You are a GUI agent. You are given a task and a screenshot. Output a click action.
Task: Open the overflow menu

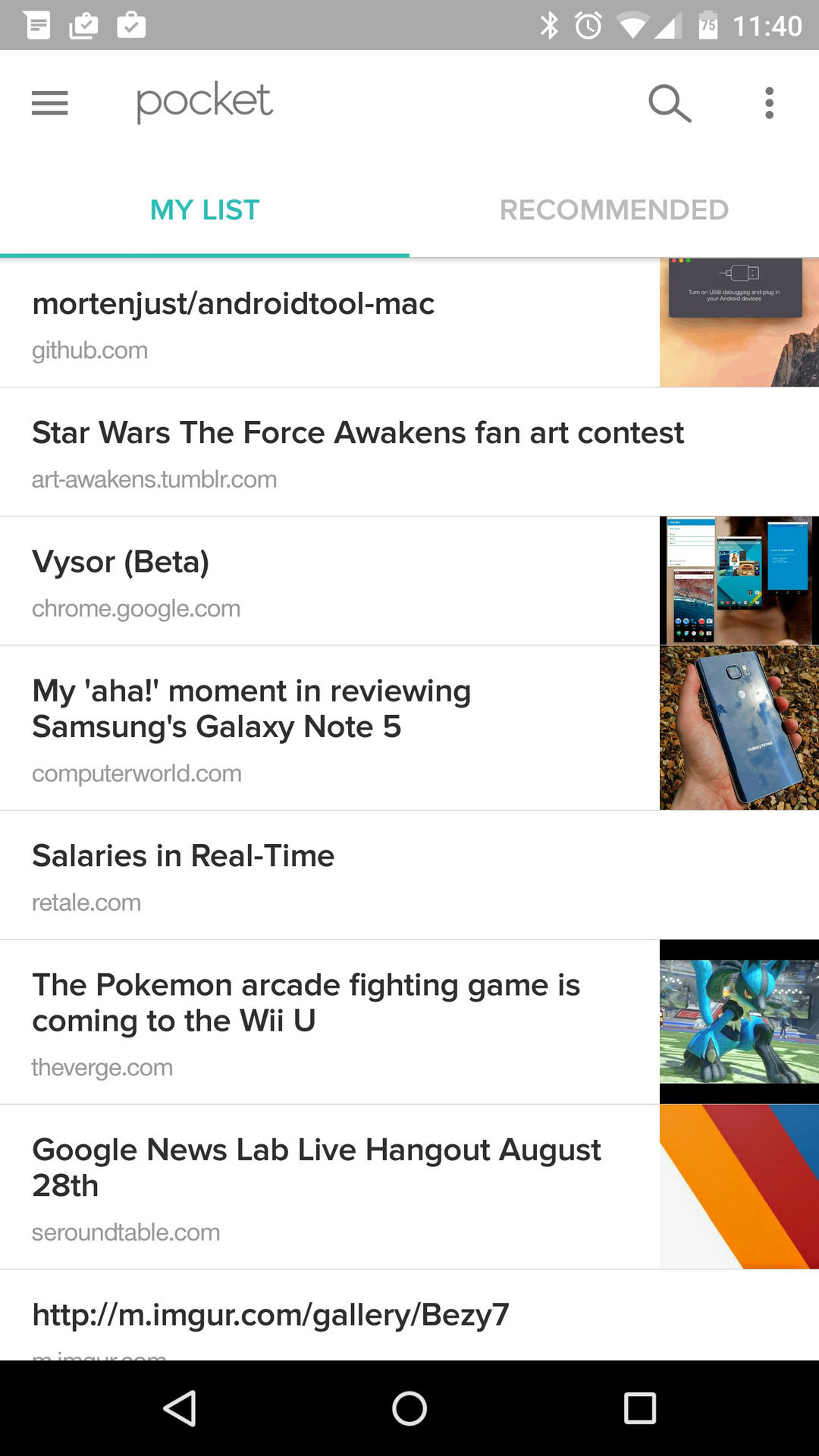pos(769,102)
